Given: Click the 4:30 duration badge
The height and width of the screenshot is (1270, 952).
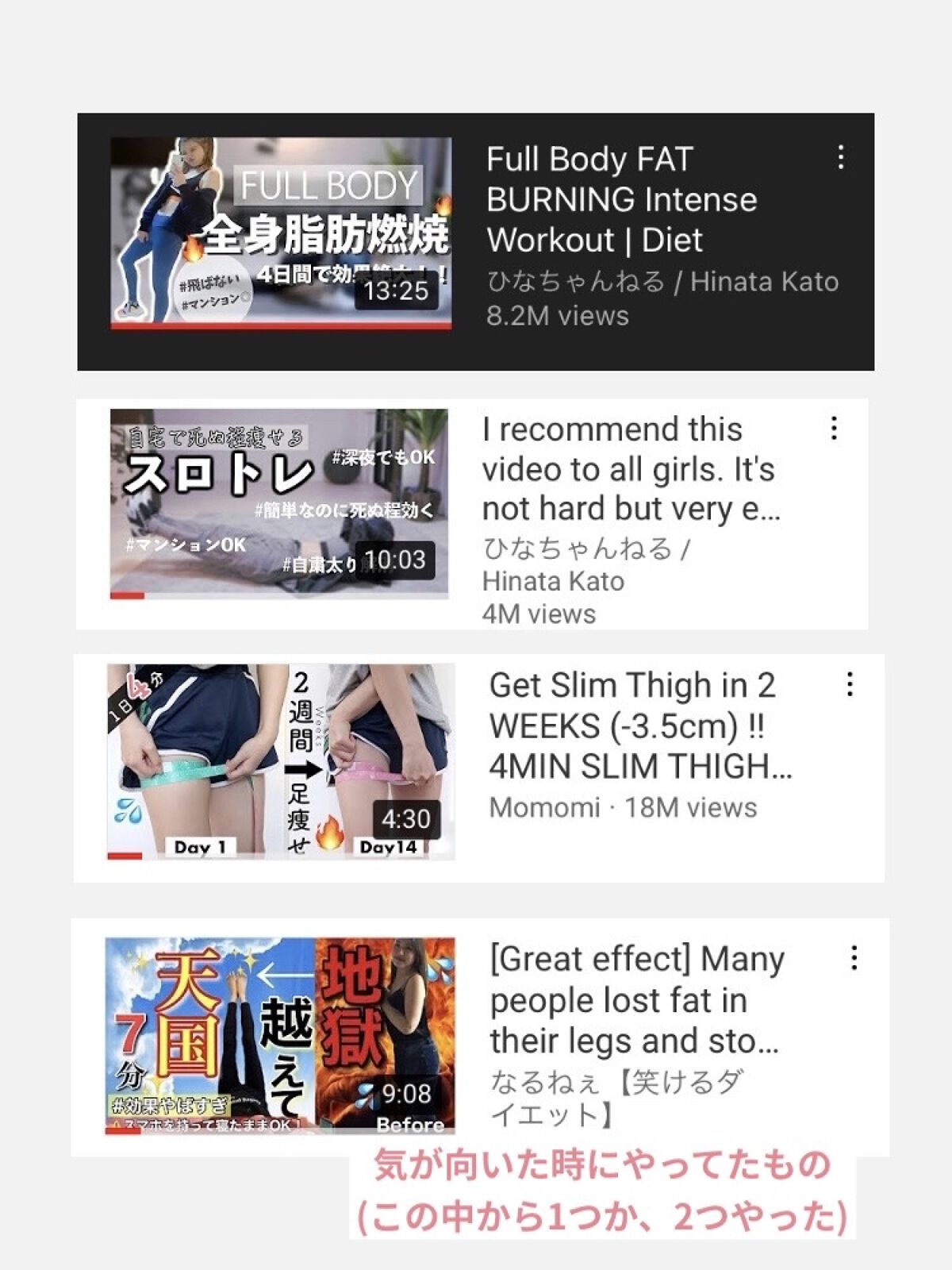Looking at the screenshot, I should pos(406,818).
